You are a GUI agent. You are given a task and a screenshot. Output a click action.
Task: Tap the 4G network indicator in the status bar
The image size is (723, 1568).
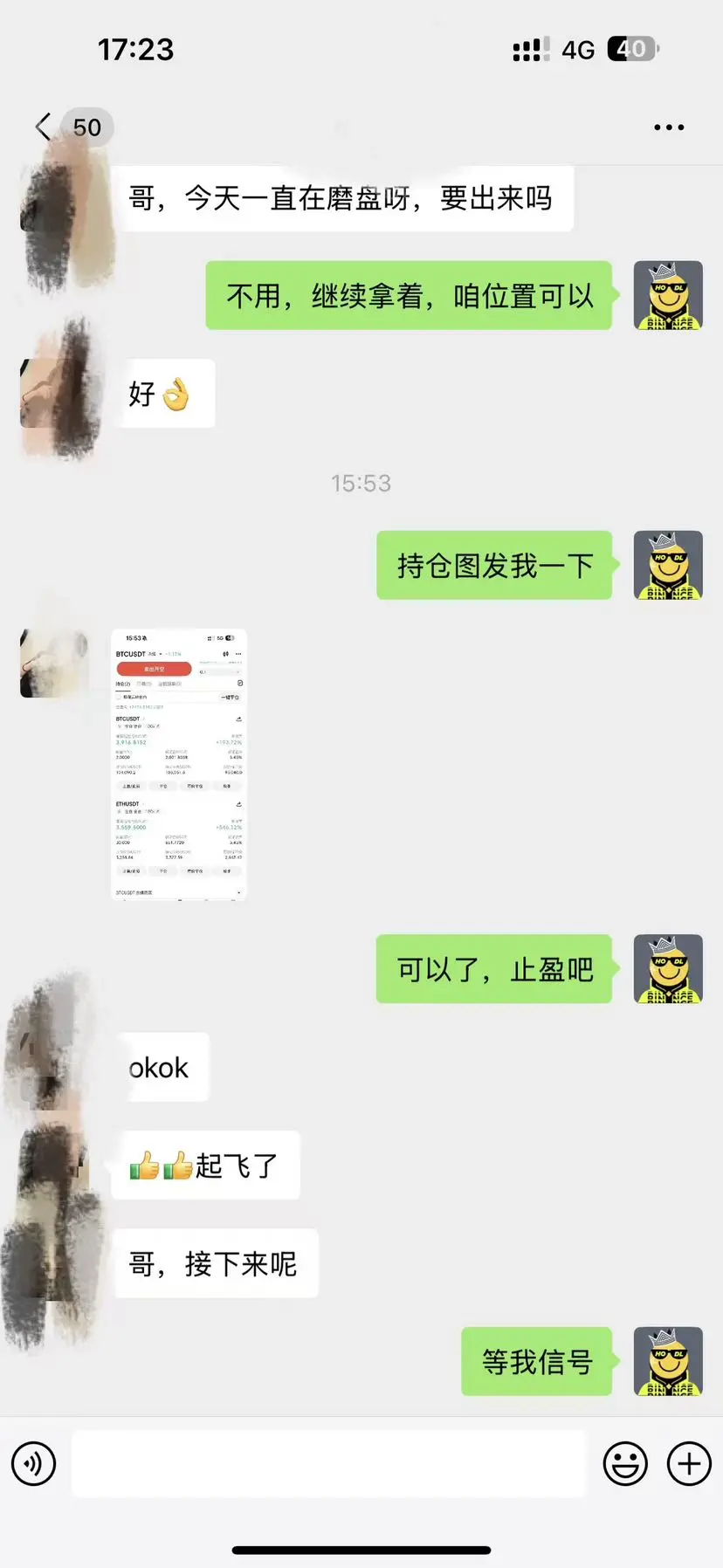pyautogui.click(x=576, y=48)
